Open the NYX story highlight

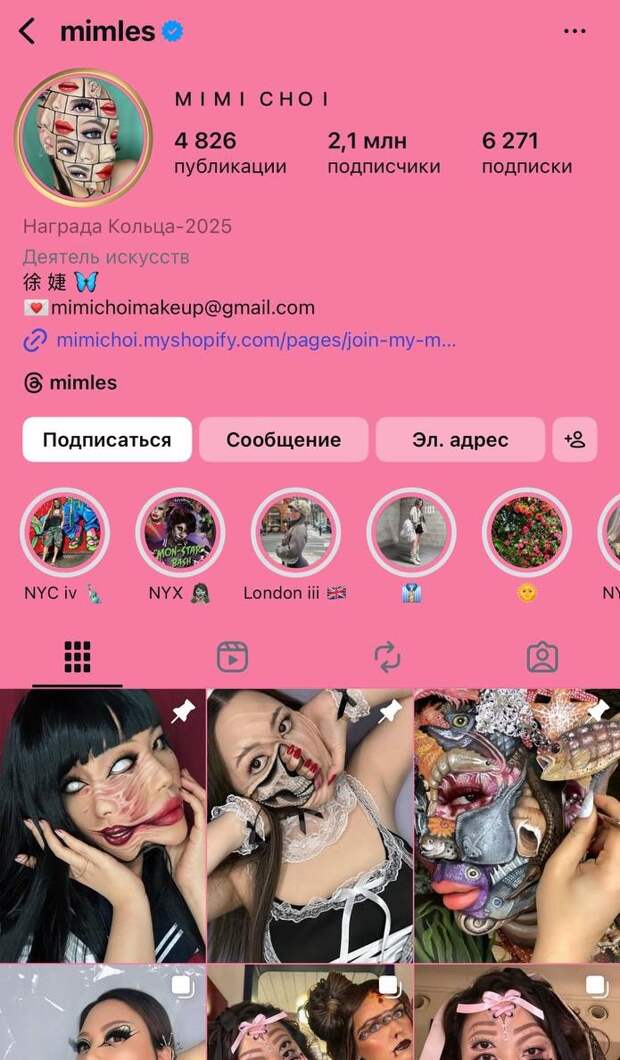tap(180, 532)
